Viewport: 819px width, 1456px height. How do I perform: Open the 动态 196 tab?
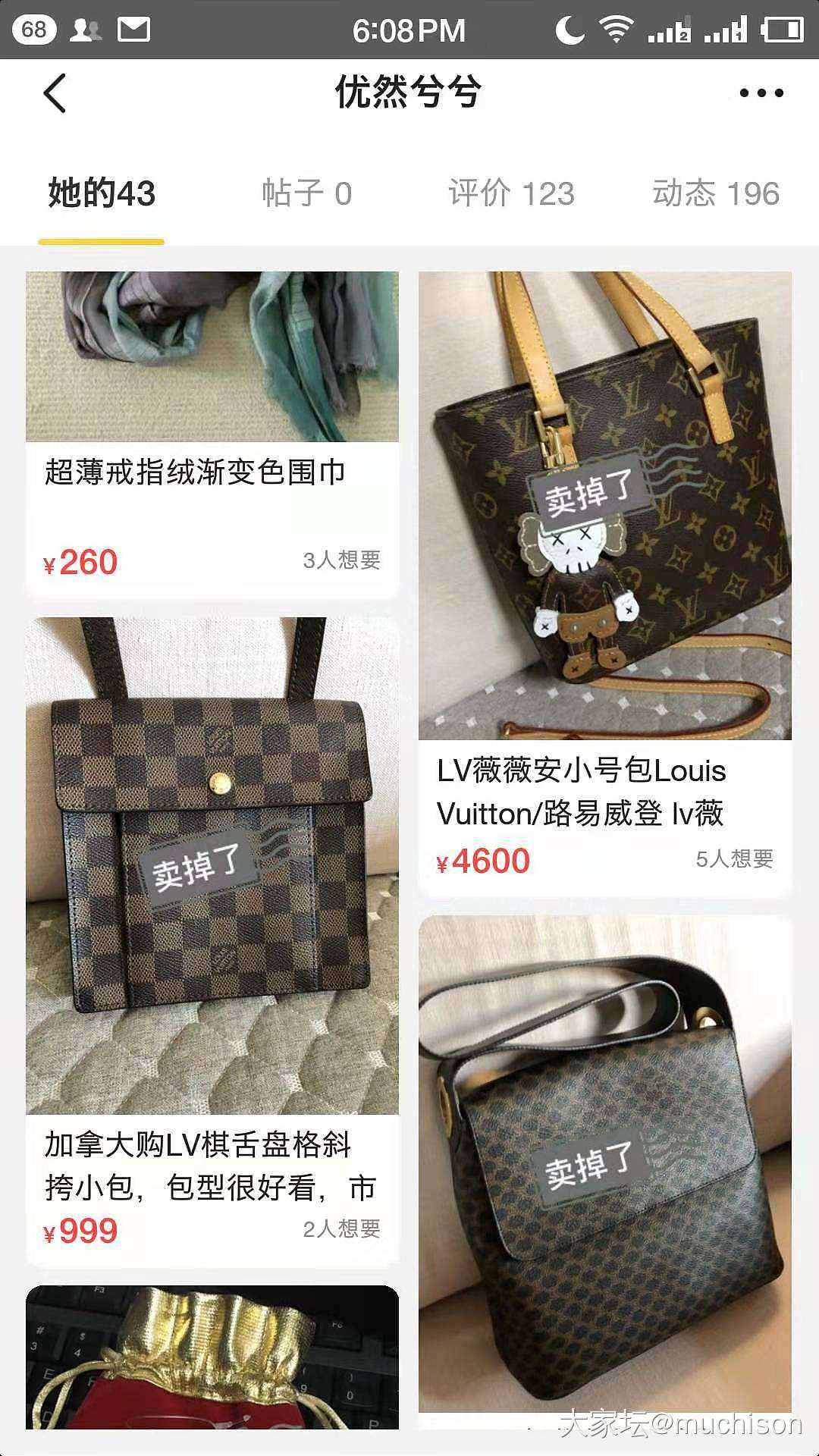(715, 193)
